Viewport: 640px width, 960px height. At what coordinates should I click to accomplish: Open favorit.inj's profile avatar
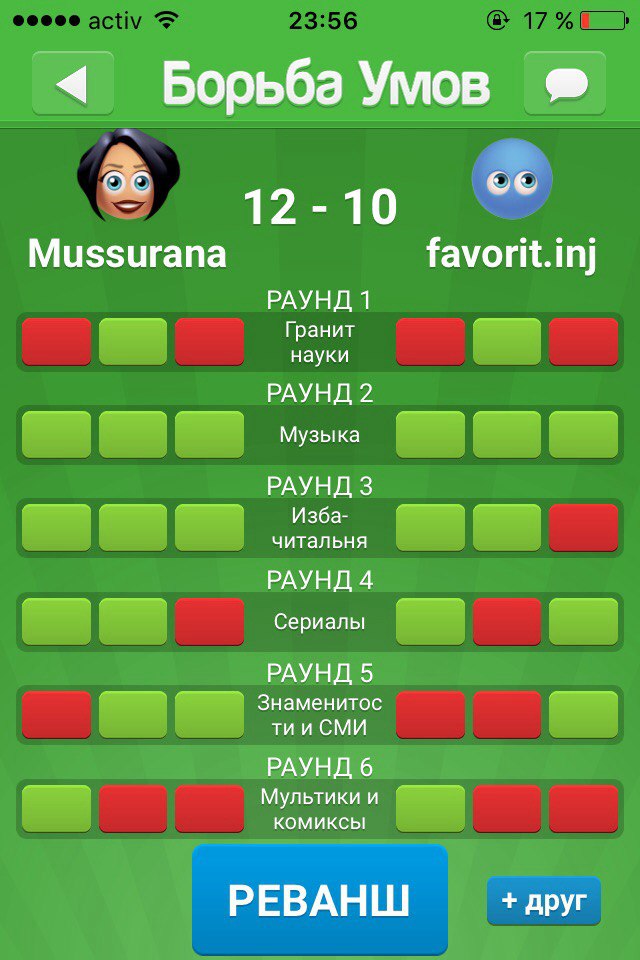click(512, 179)
